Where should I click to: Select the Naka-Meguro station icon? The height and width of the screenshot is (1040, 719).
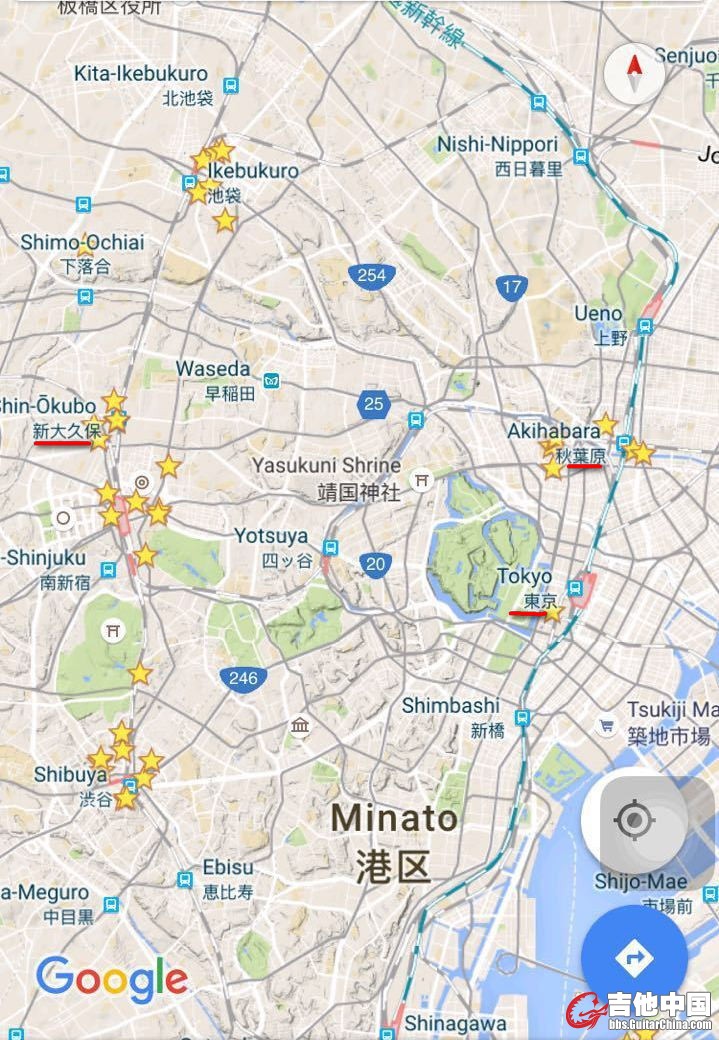[x=110, y=904]
